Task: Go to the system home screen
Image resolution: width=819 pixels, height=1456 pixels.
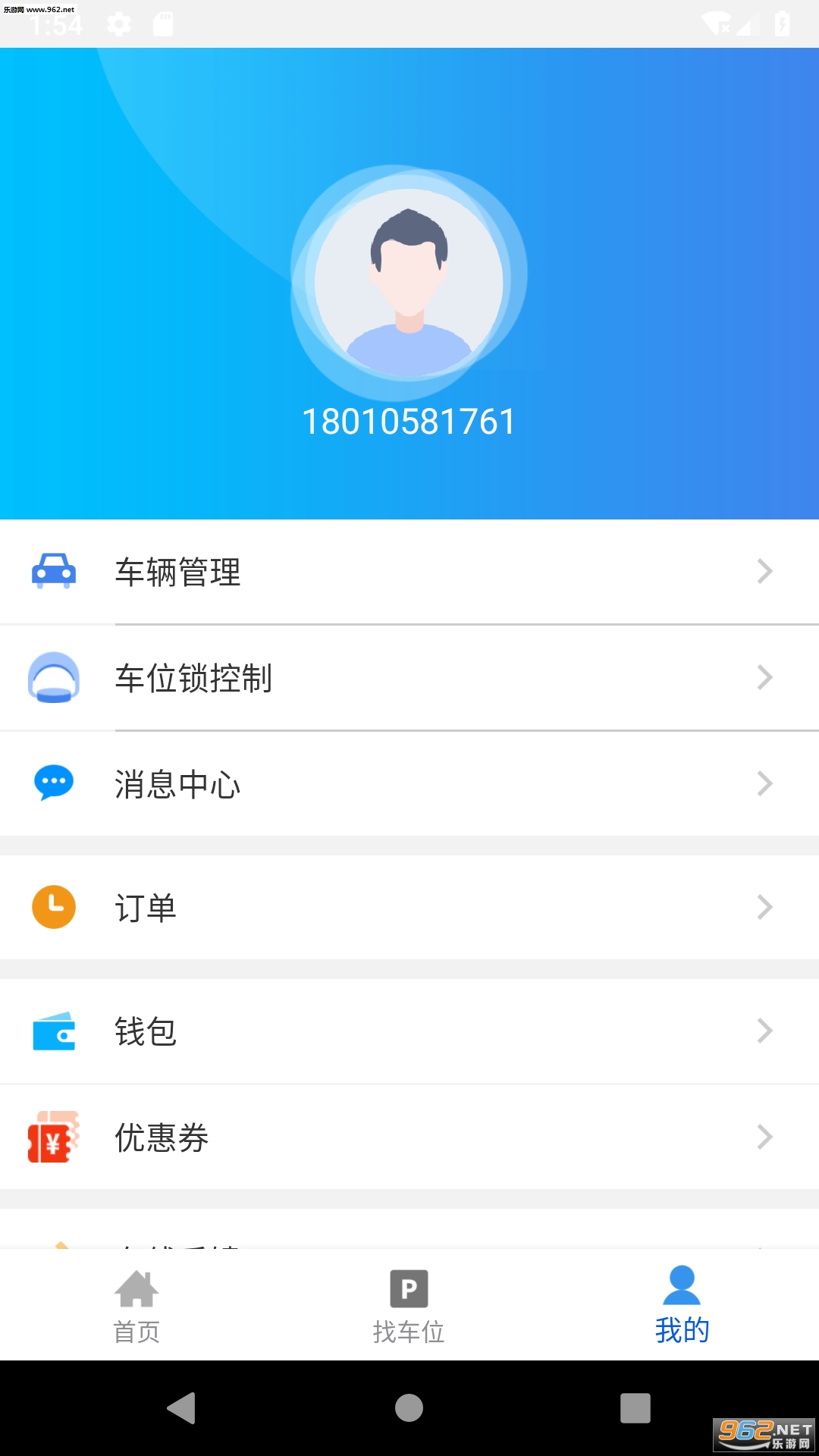Action: click(x=409, y=1408)
